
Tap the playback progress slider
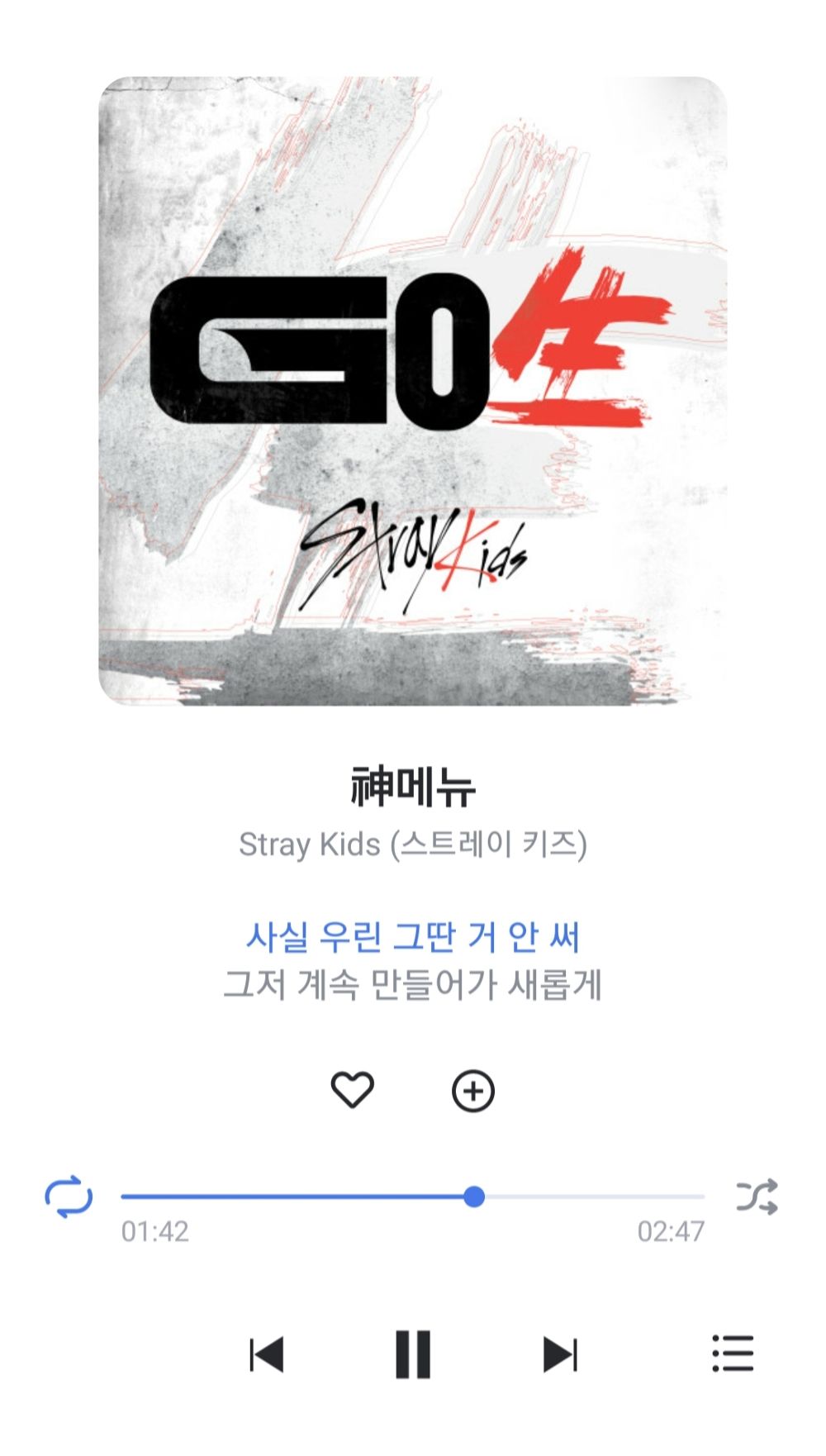(x=474, y=1197)
